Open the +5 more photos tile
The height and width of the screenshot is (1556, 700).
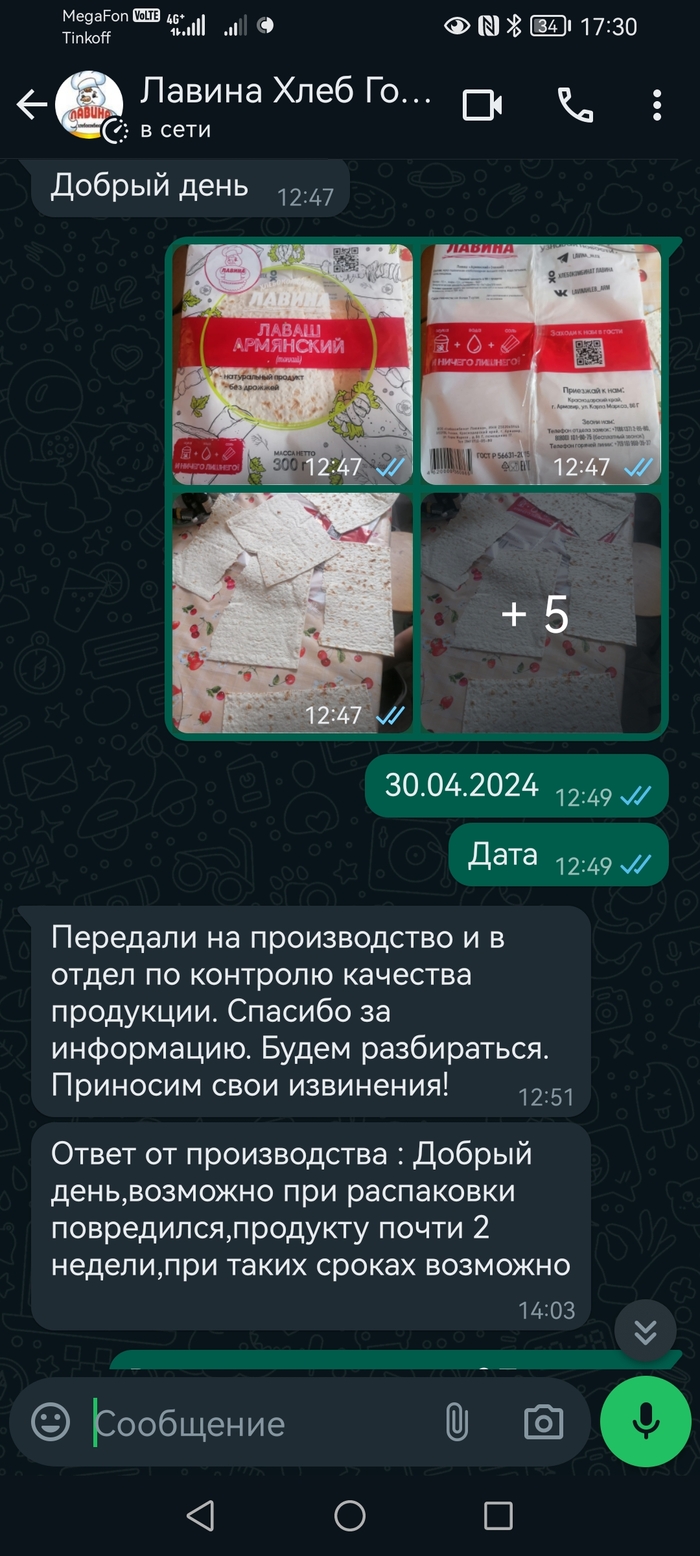(x=541, y=612)
